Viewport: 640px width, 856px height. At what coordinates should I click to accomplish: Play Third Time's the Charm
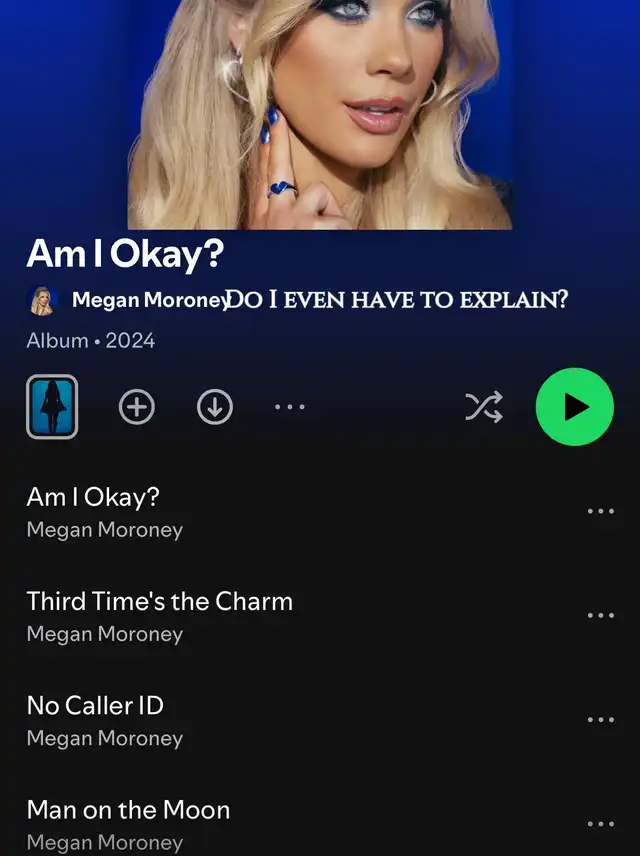point(160,601)
